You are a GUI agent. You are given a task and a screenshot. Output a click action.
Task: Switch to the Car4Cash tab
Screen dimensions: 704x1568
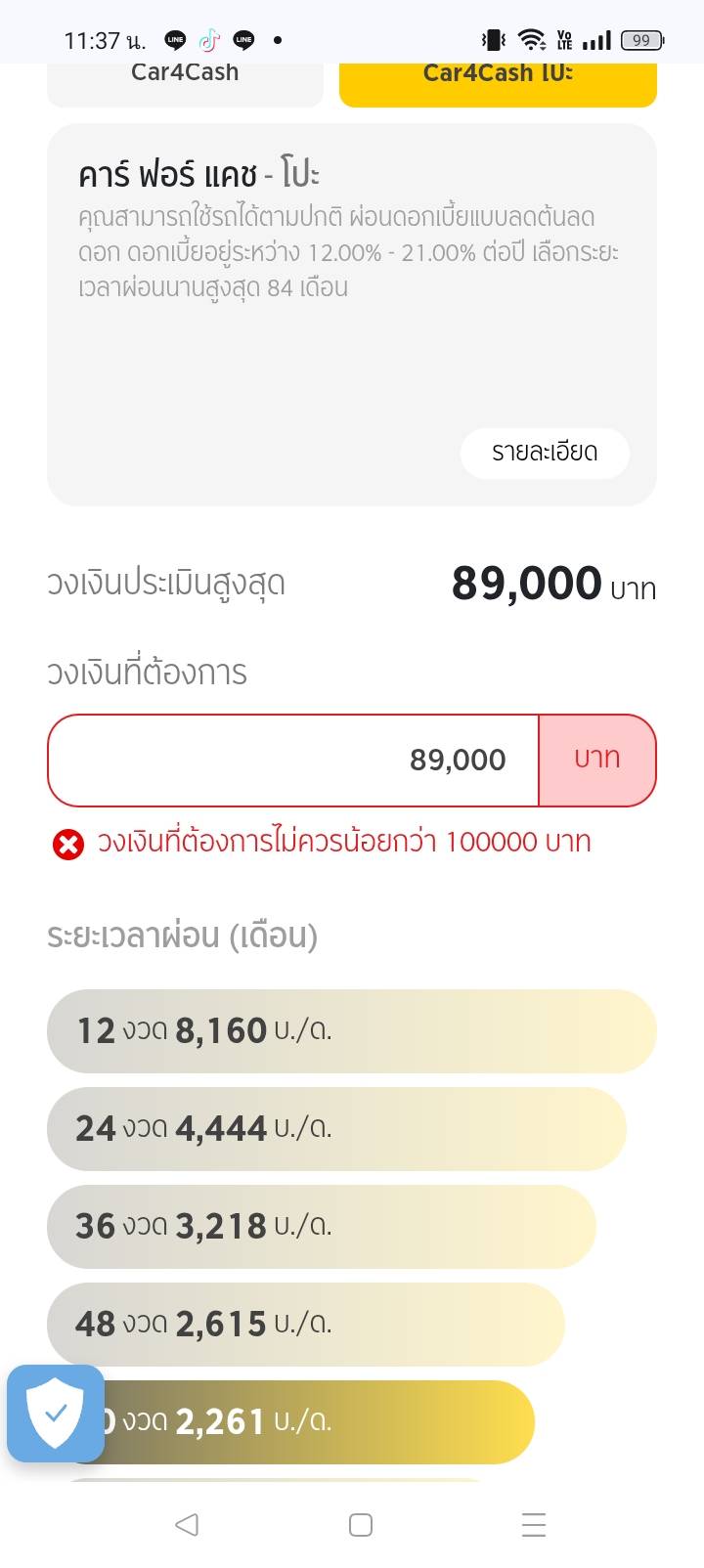click(x=185, y=83)
